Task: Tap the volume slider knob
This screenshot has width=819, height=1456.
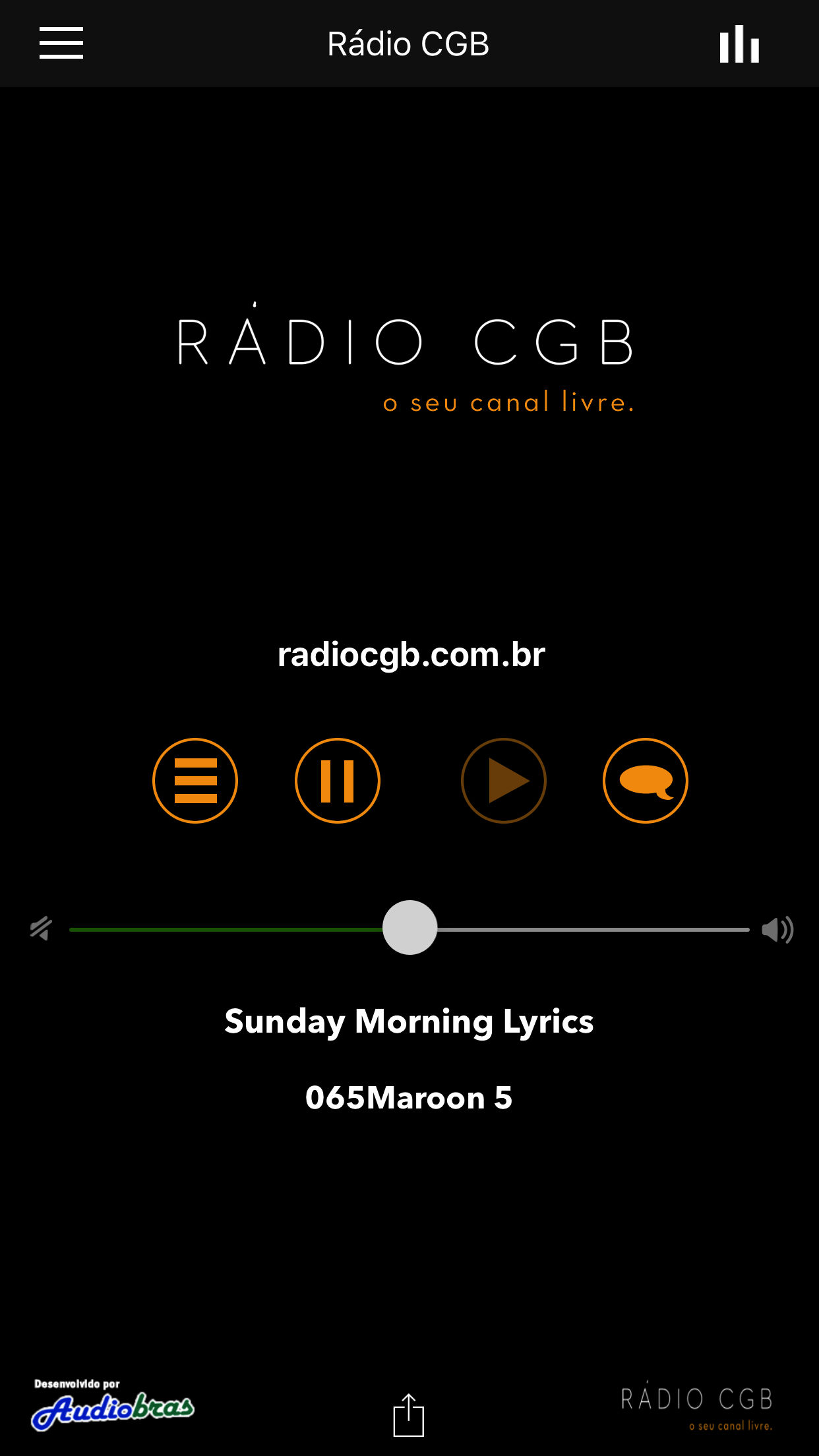Action: tap(410, 928)
